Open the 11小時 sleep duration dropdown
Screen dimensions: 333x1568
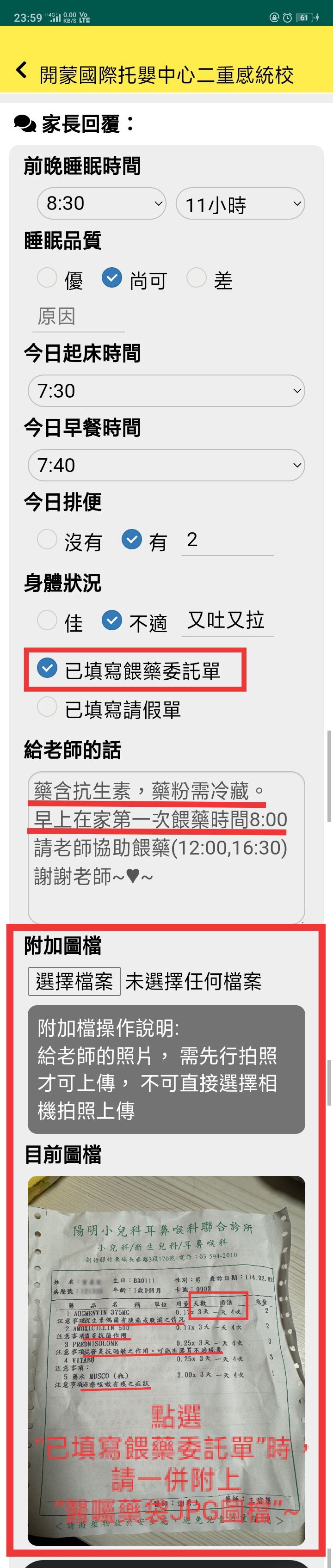[x=240, y=204]
